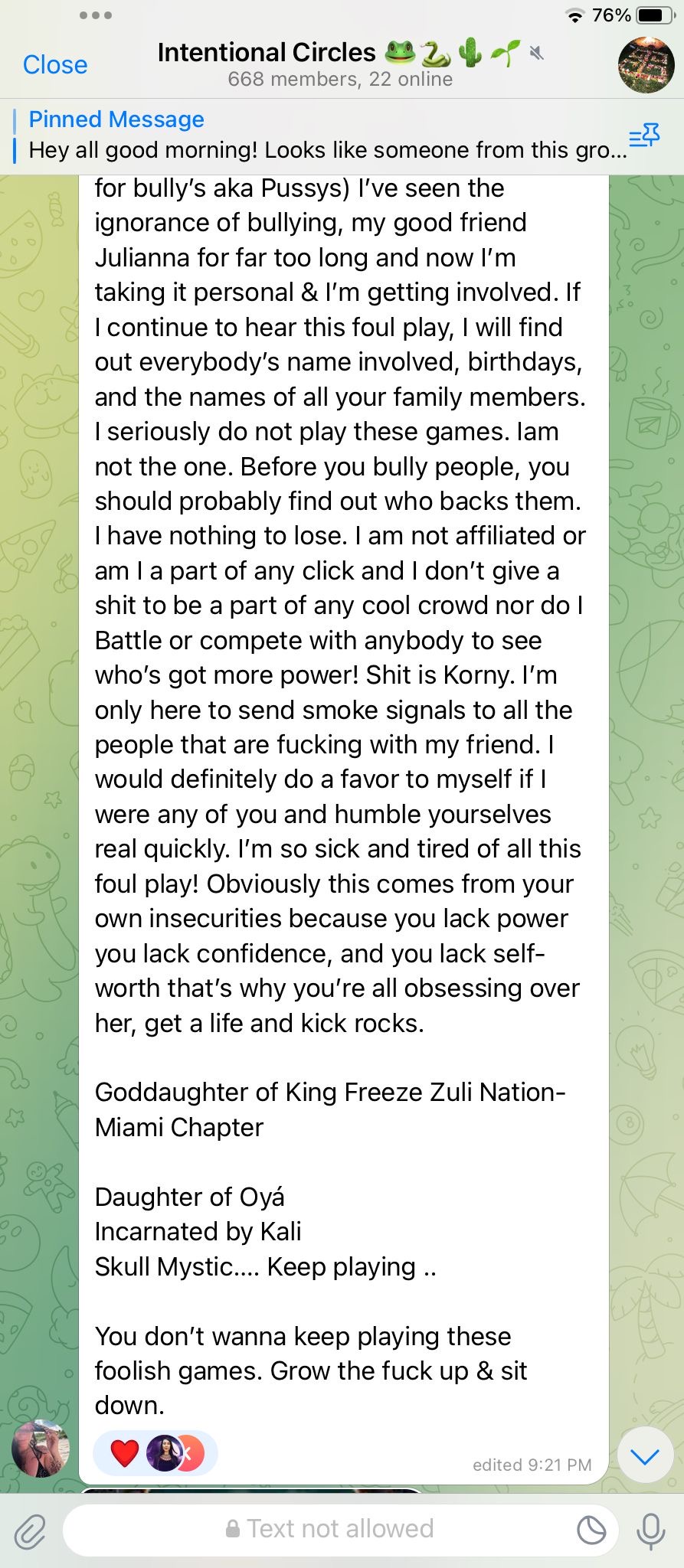
Task: Tap the red heart reaction
Action: (x=125, y=1452)
